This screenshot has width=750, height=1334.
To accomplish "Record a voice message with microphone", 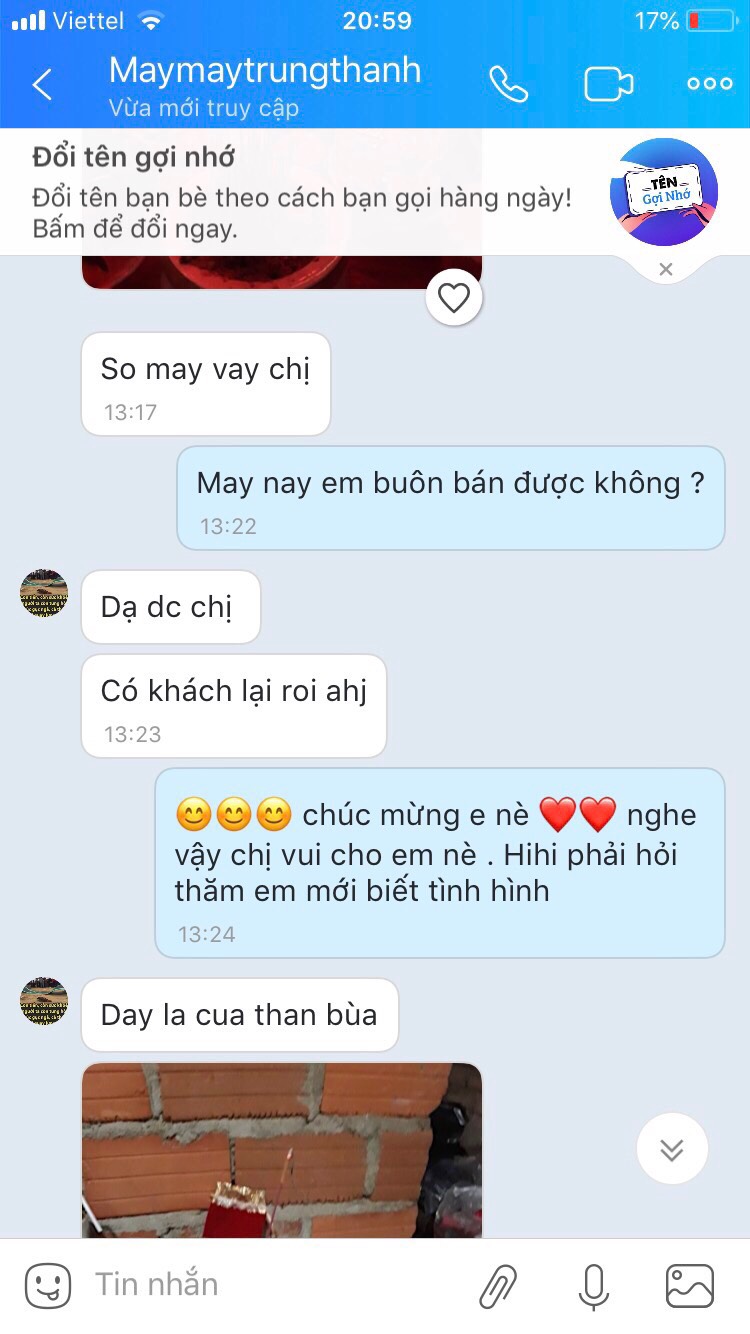I will coord(594,1286).
